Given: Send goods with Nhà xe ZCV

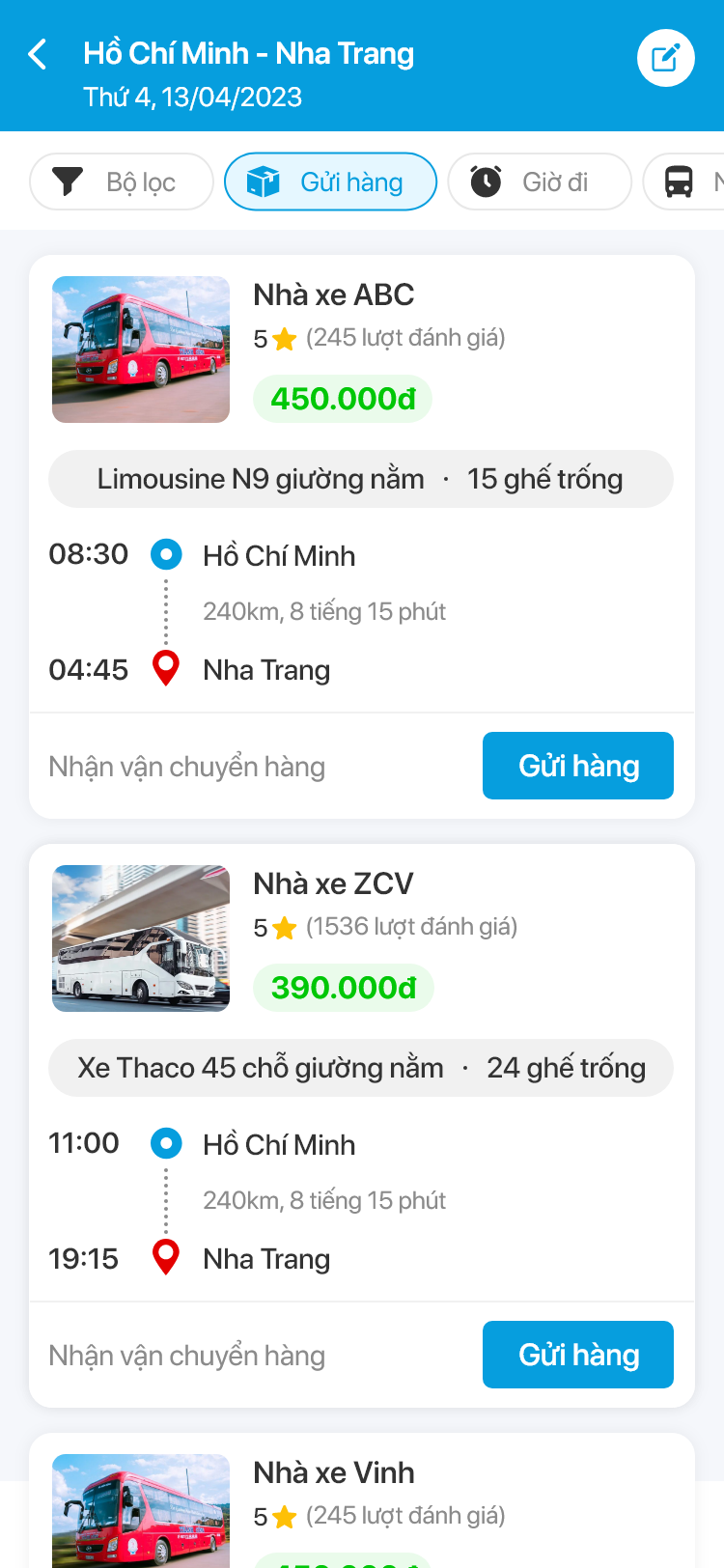Looking at the screenshot, I should 578,1355.
